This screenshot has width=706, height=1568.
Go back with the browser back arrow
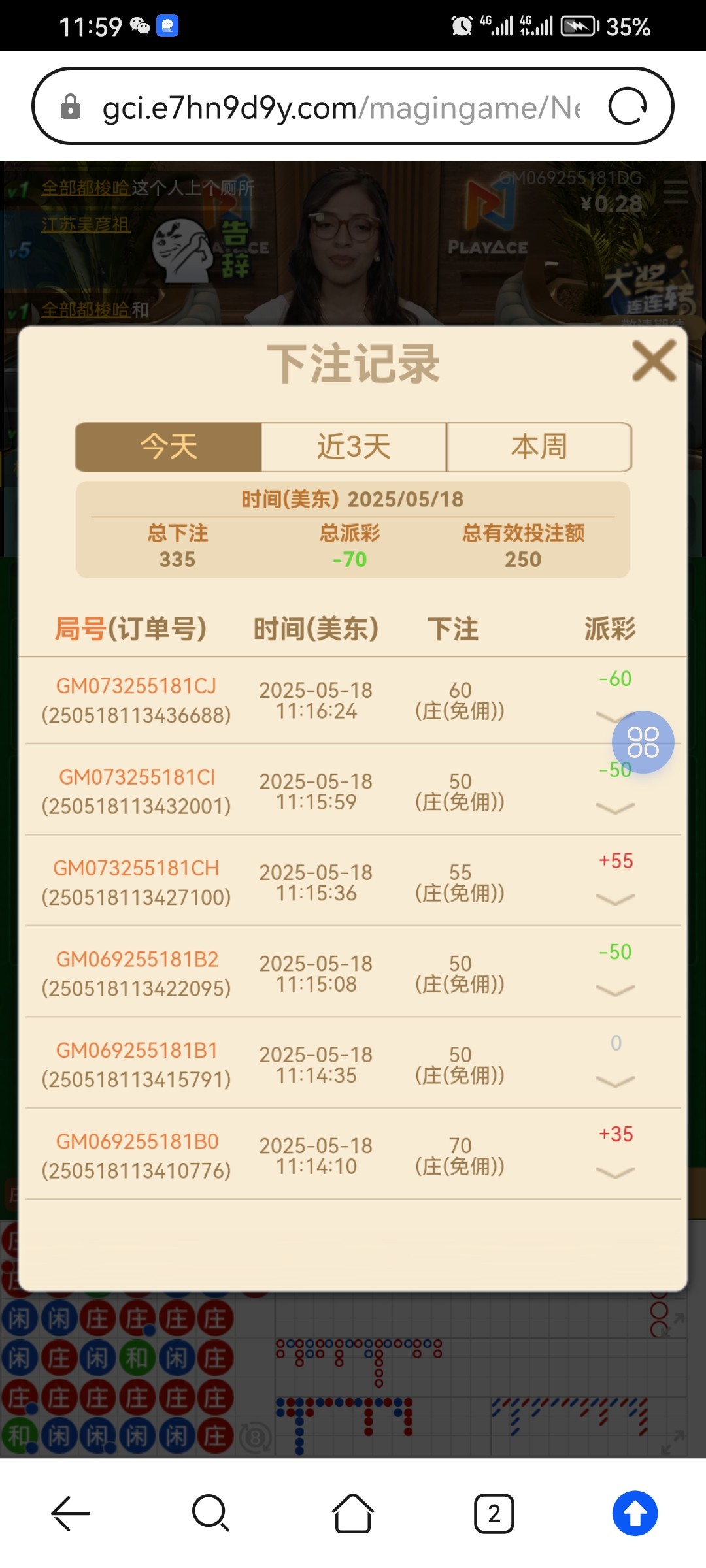71,1513
